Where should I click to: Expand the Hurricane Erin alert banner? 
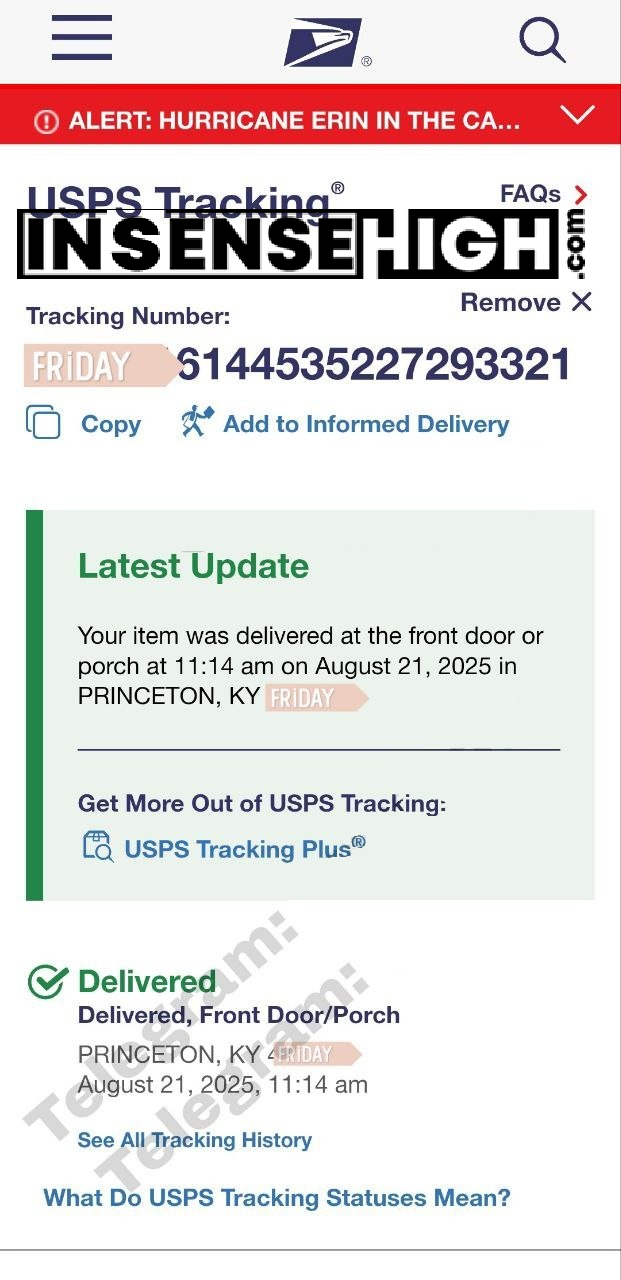tap(577, 117)
